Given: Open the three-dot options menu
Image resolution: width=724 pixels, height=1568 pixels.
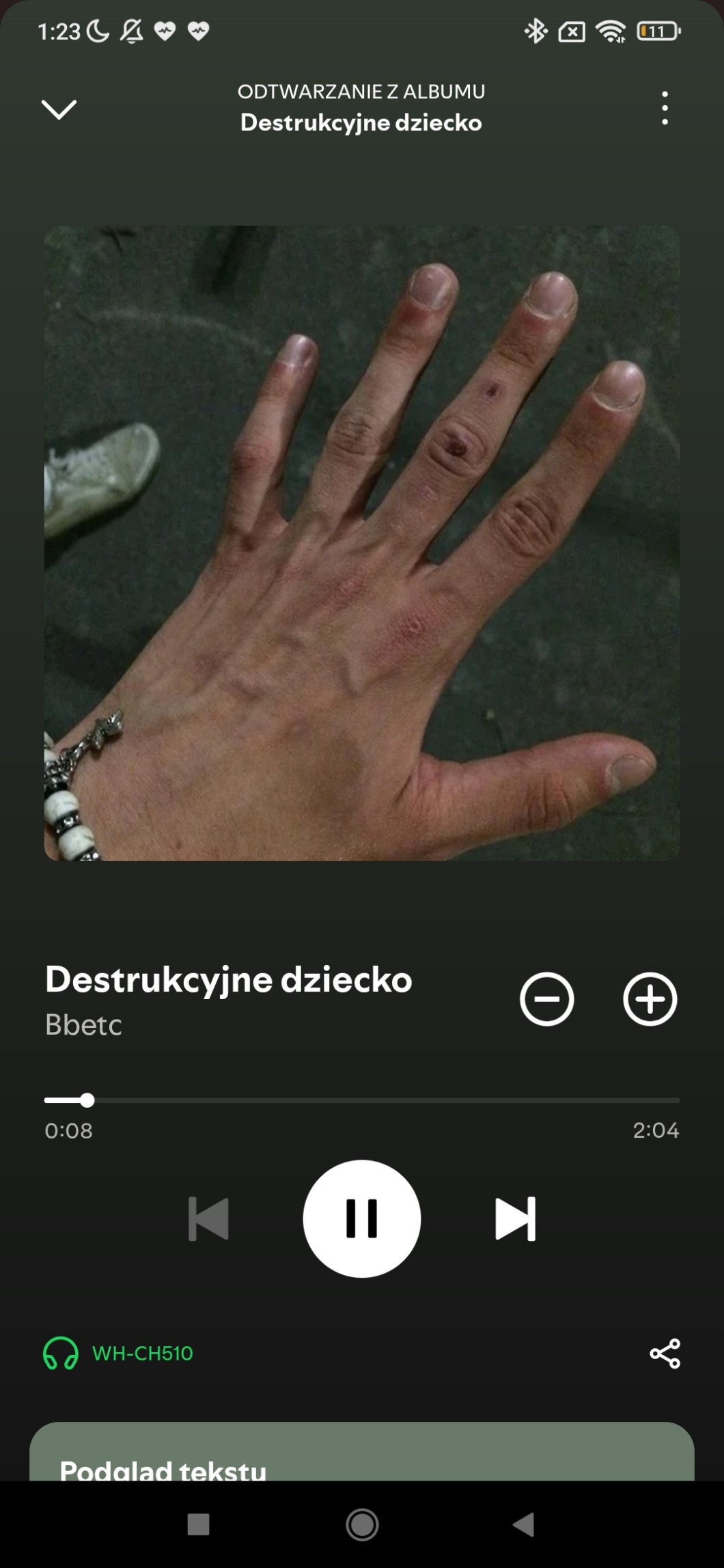Looking at the screenshot, I should pyautogui.click(x=665, y=108).
